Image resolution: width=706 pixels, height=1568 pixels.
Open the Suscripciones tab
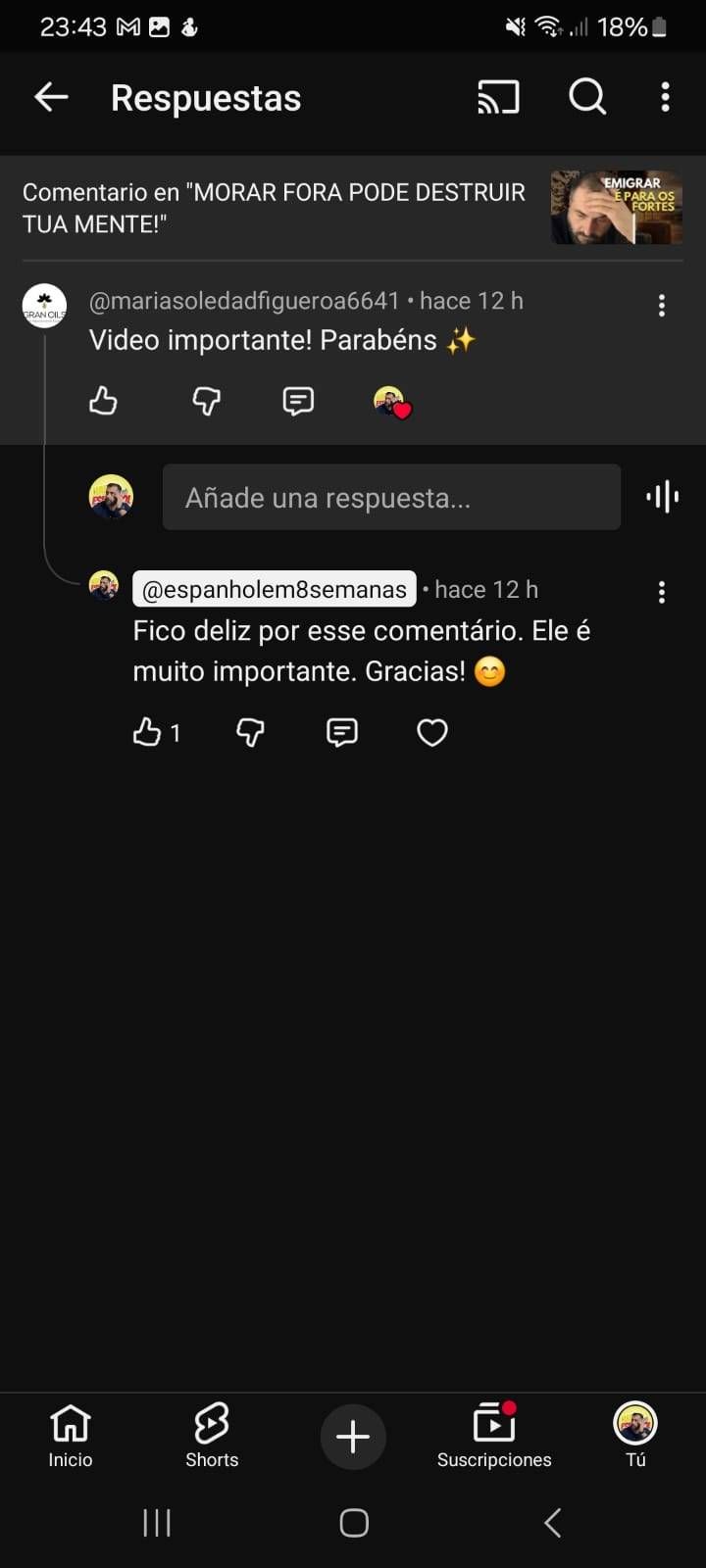pyautogui.click(x=494, y=1435)
